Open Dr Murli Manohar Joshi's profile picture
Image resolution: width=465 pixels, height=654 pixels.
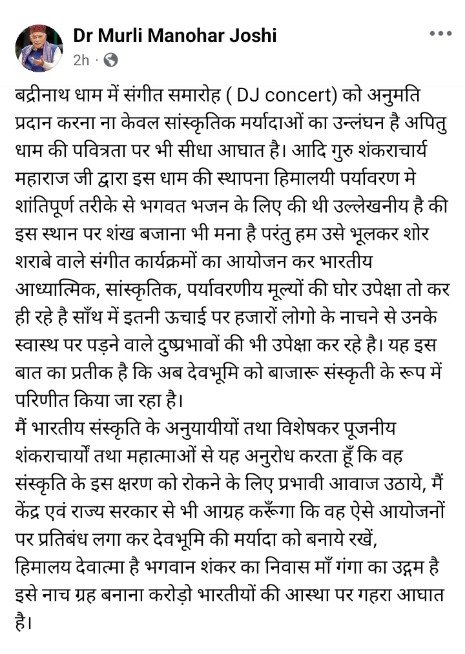(x=39, y=48)
